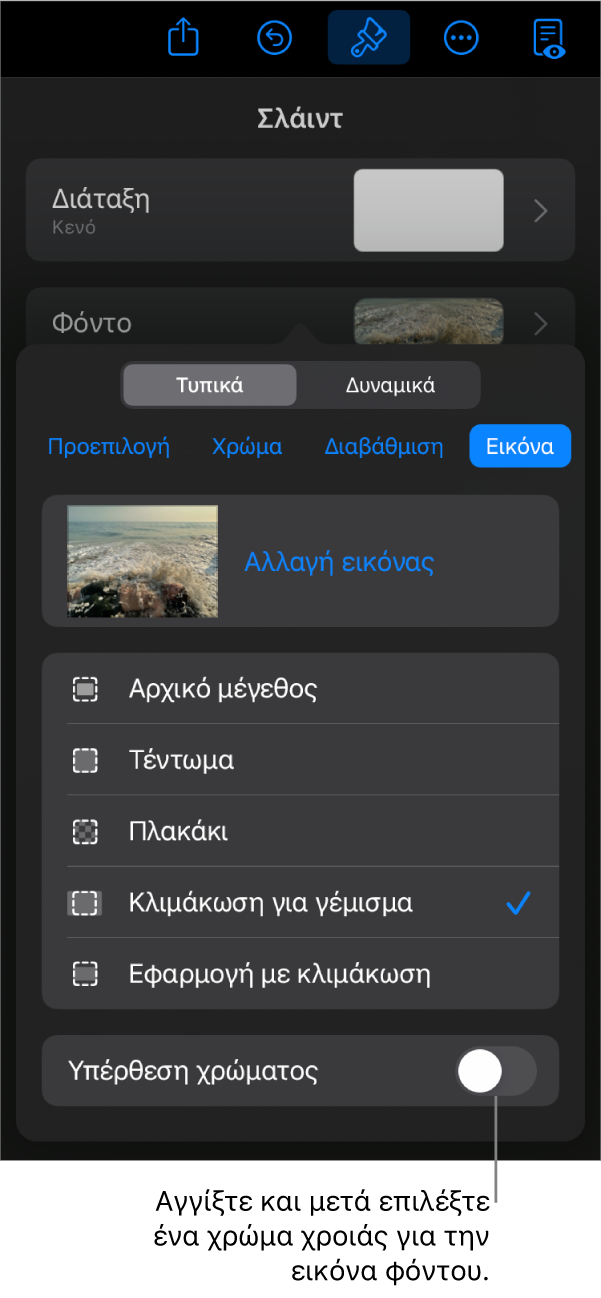The image size is (601, 1298).
Task: Open the more options ellipsis menu
Action: coord(460,38)
